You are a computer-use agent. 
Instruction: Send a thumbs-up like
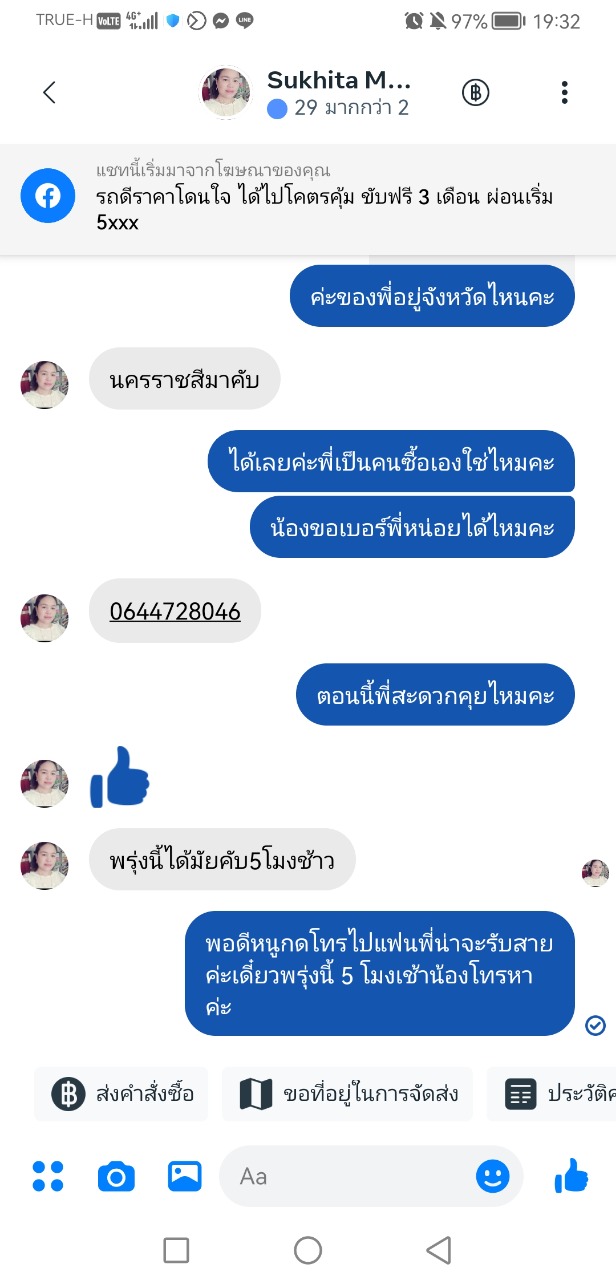[571, 1176]
